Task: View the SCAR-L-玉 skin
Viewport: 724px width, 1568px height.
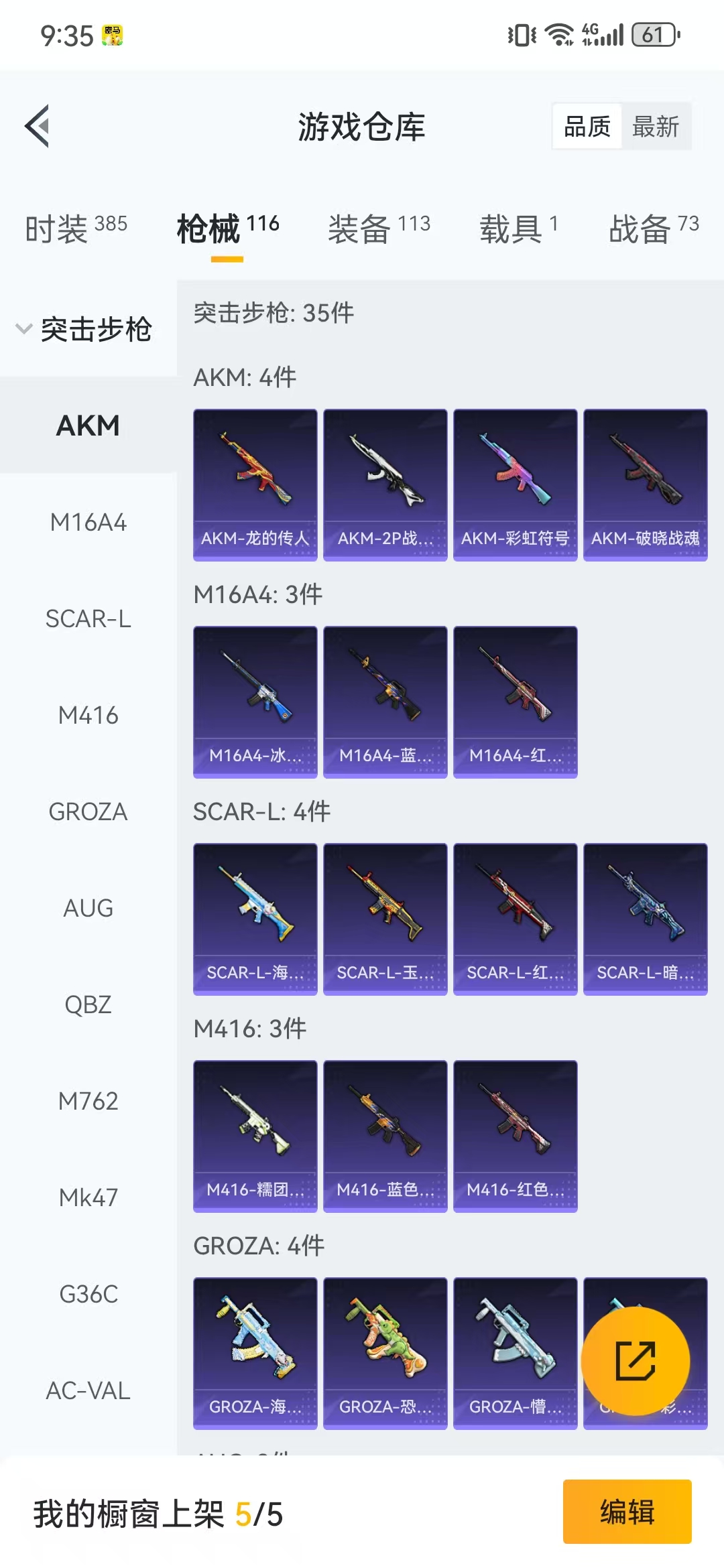Action: click(385, 918)
